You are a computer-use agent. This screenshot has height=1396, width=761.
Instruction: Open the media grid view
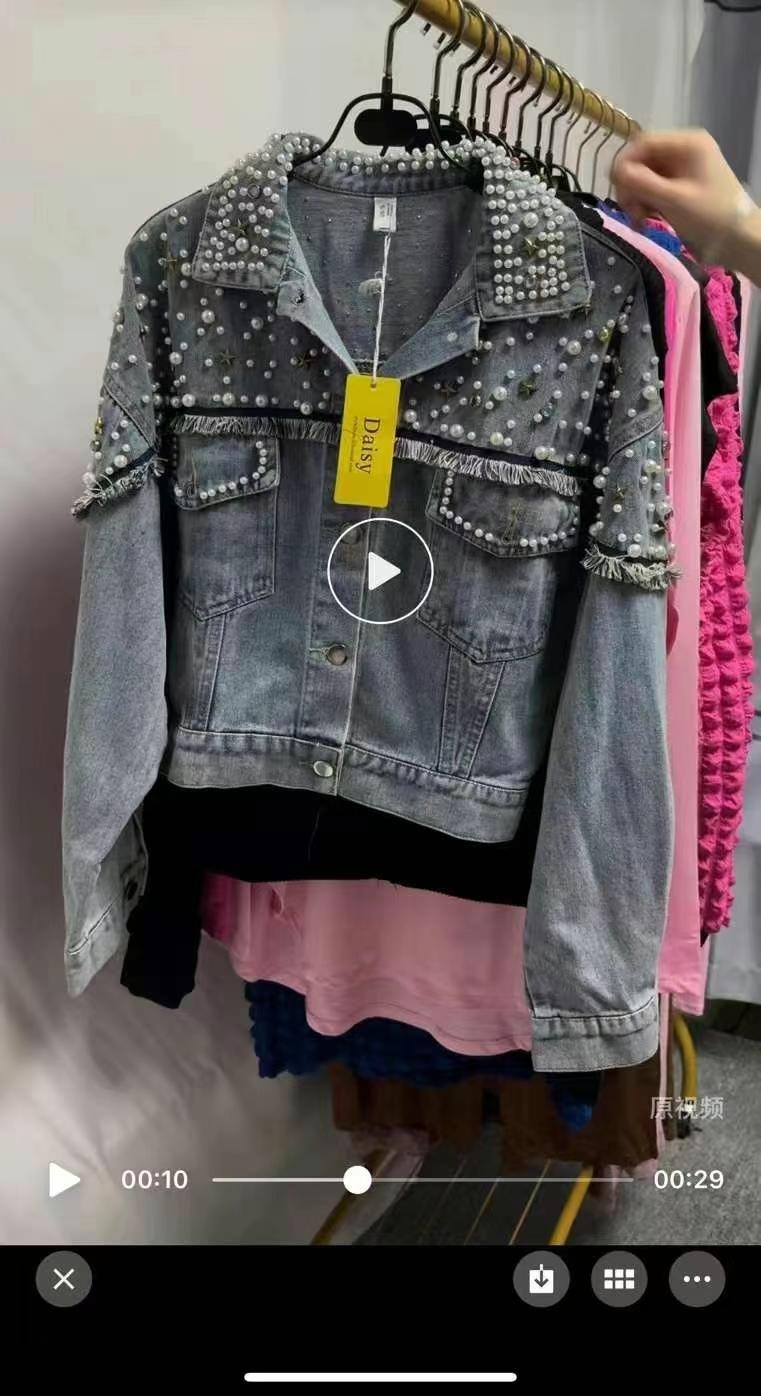[x=619, y=1279]
